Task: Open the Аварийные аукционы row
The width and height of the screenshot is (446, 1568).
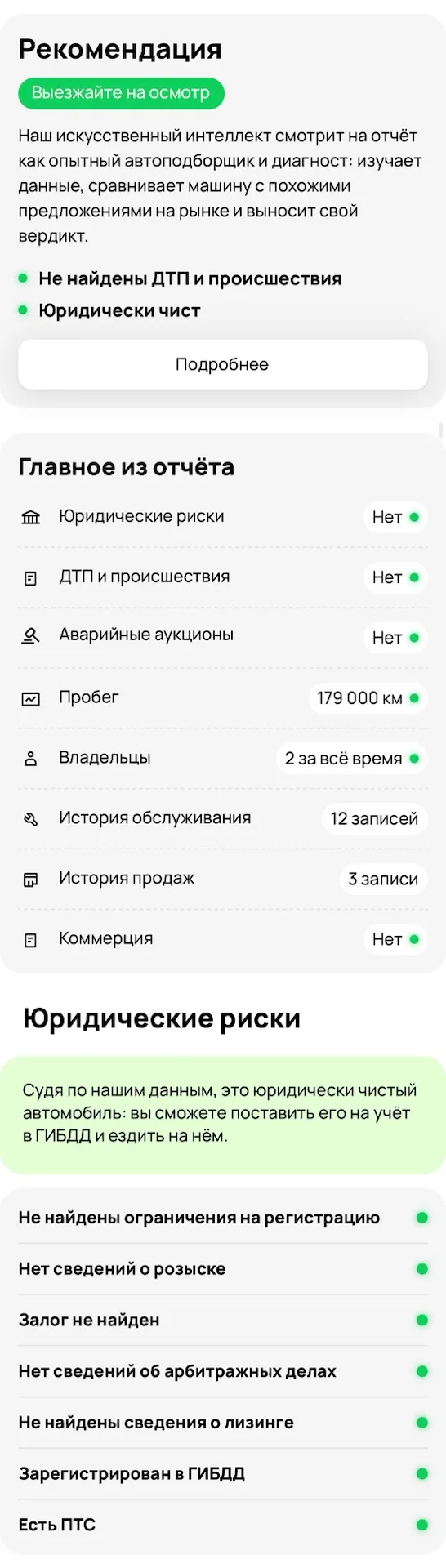Action: coord(223,637)
